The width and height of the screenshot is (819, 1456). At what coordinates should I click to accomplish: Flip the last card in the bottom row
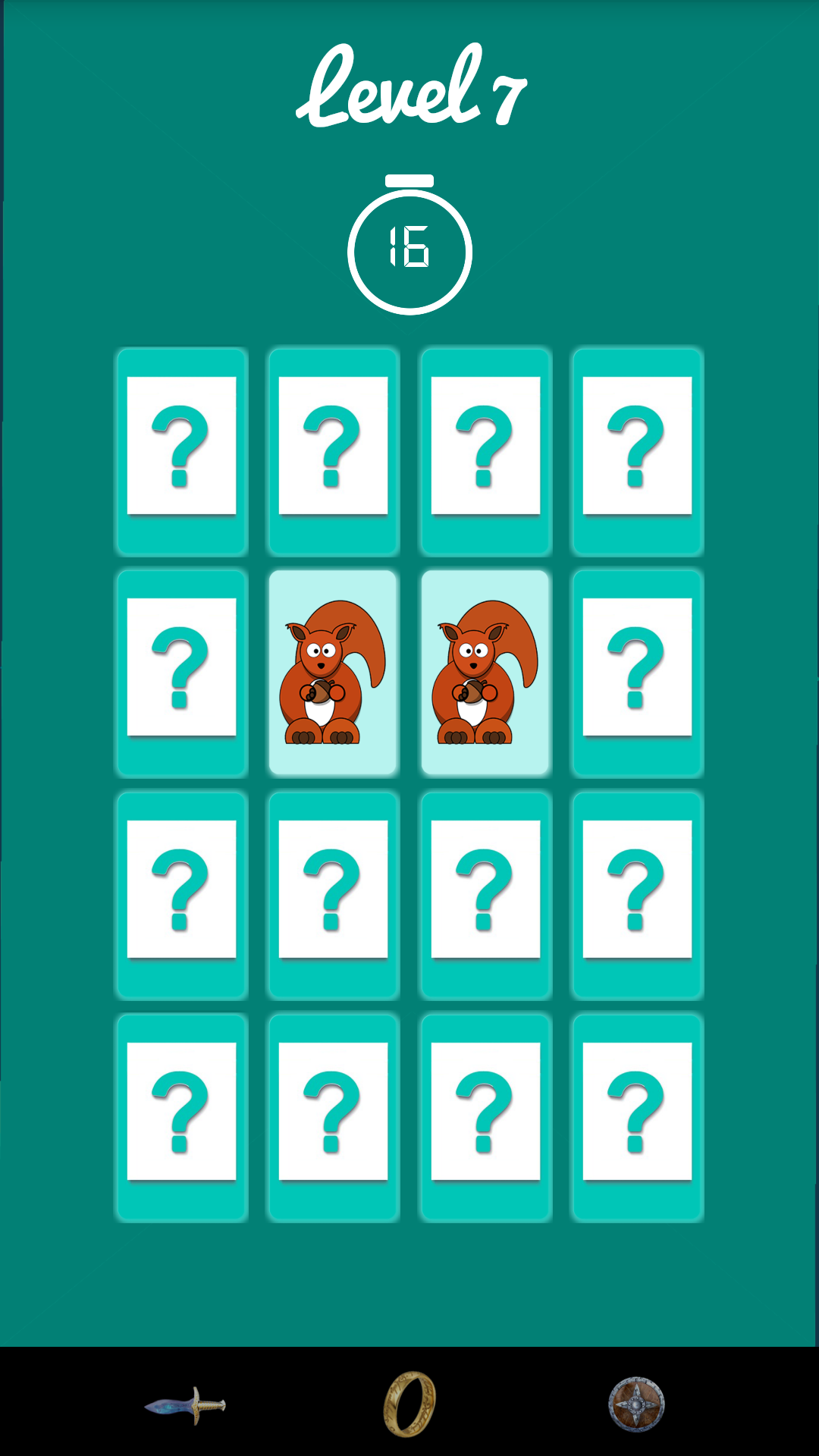(x=638, y=1118)
